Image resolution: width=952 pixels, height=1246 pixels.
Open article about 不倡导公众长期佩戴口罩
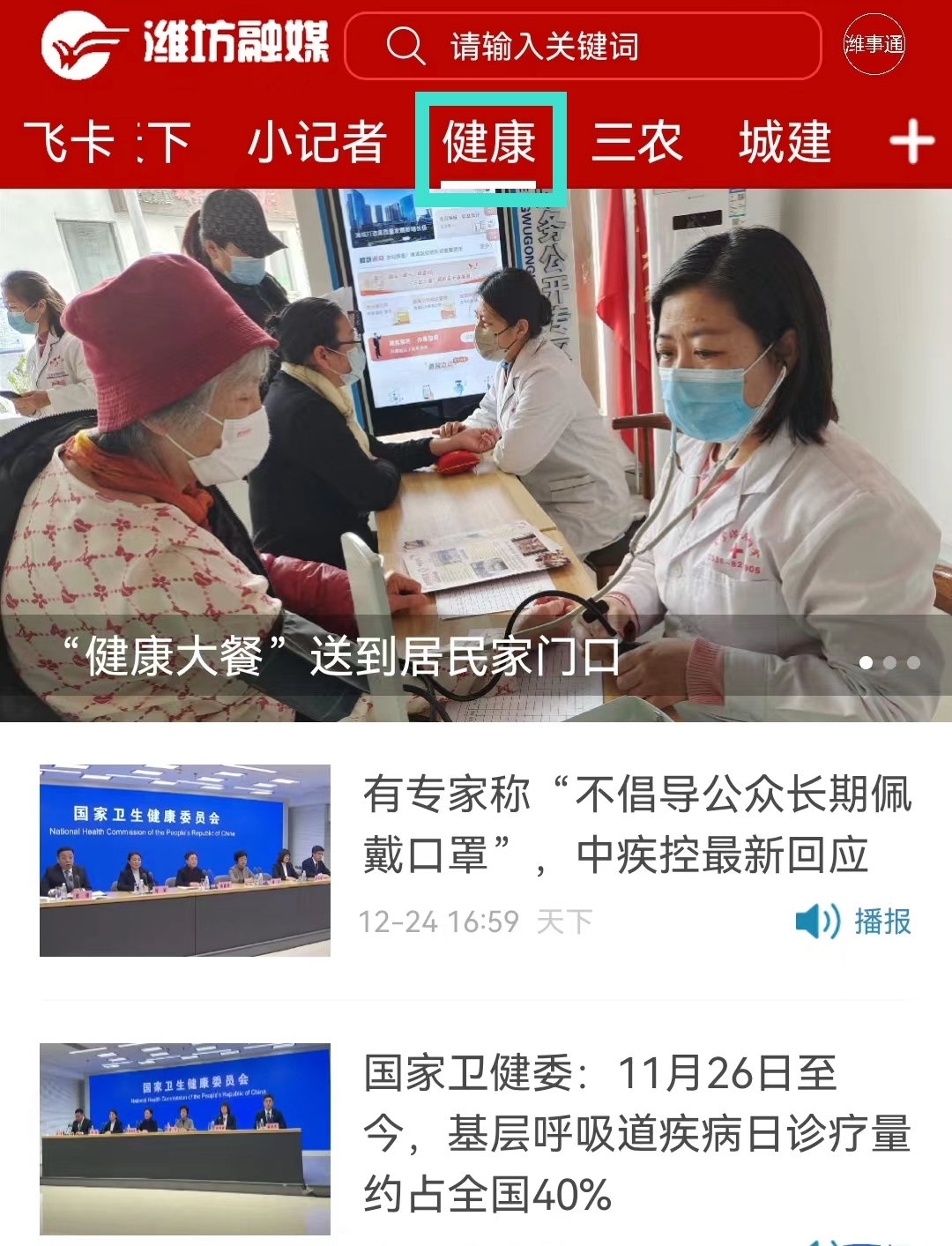(x=636, y=824)
